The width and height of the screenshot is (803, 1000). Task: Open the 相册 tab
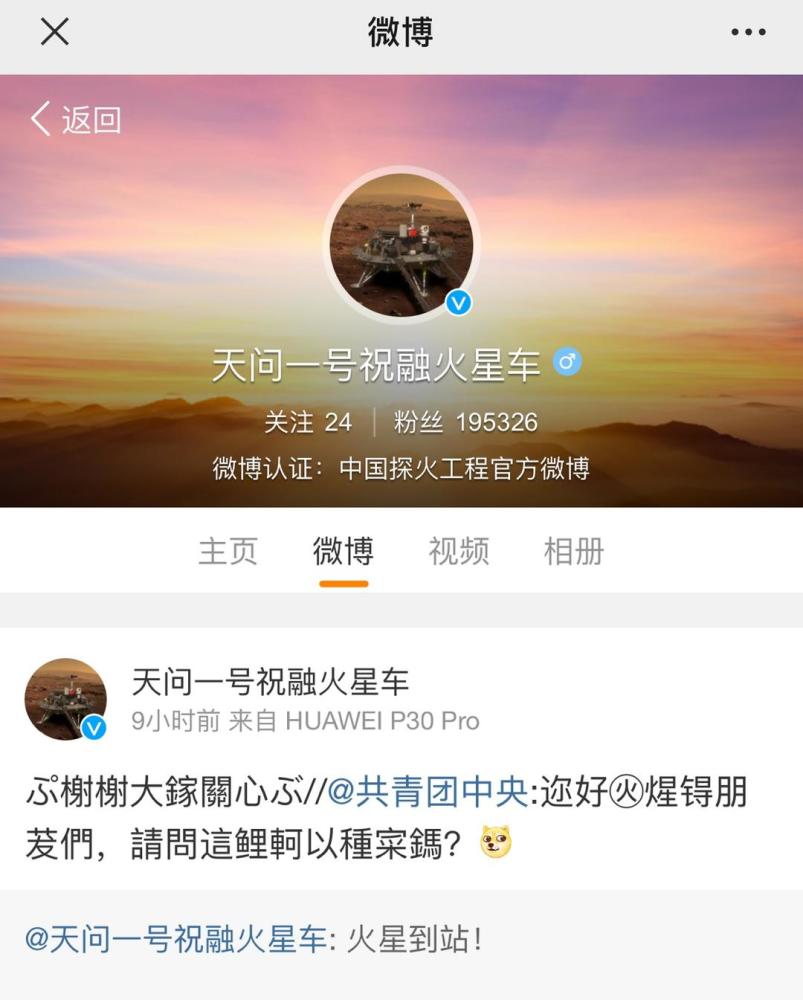point(574,551)
